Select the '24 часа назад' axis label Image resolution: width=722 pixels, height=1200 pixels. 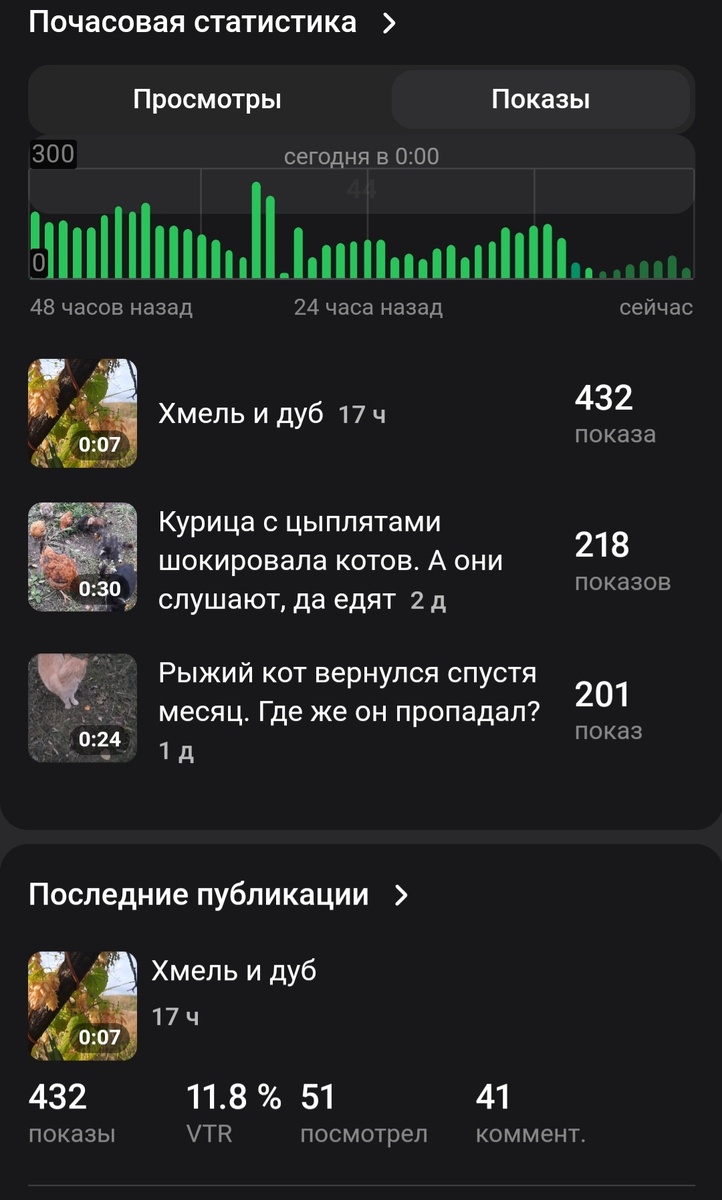coord(366,307)
